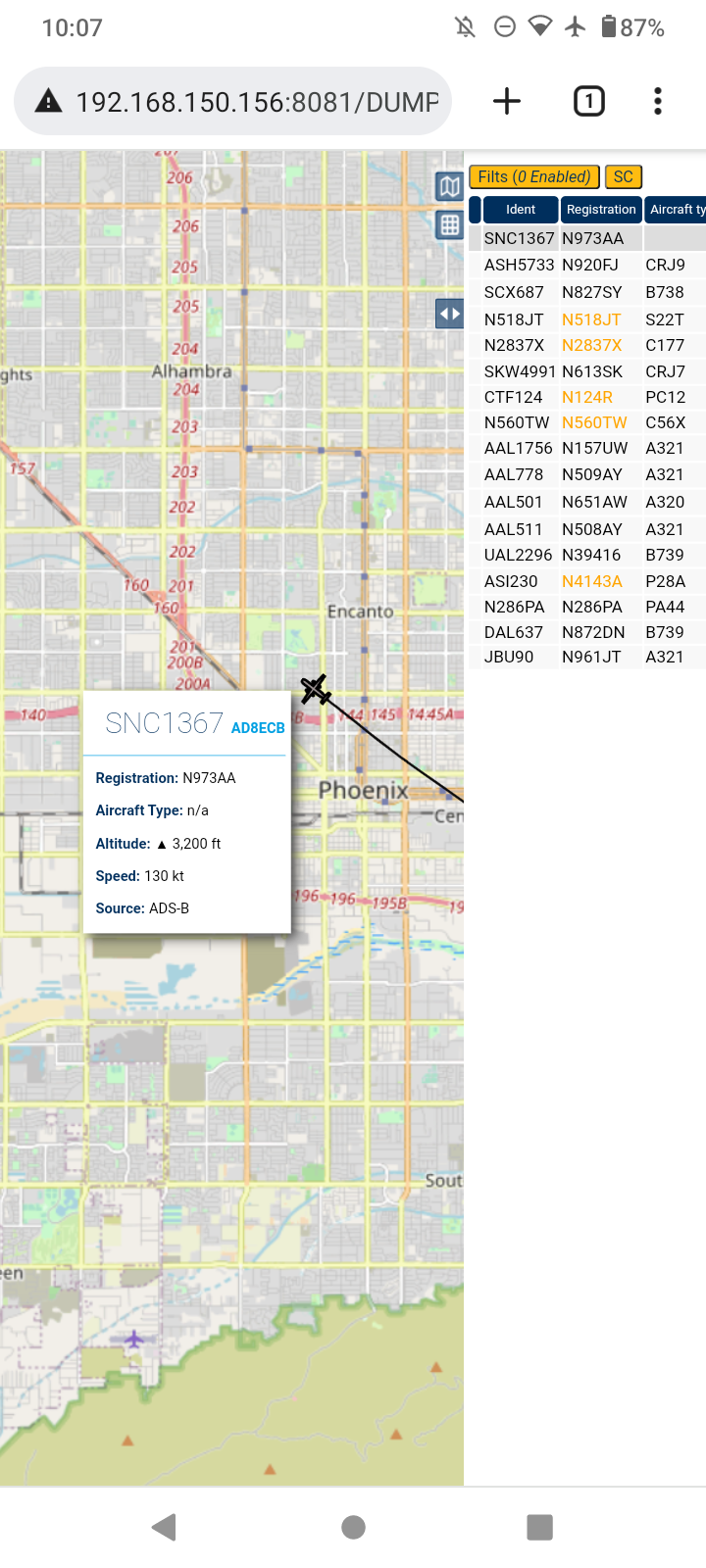Open the browser overflow menu
This screenshot has height=1568, width=706.
tap(657, 101)
